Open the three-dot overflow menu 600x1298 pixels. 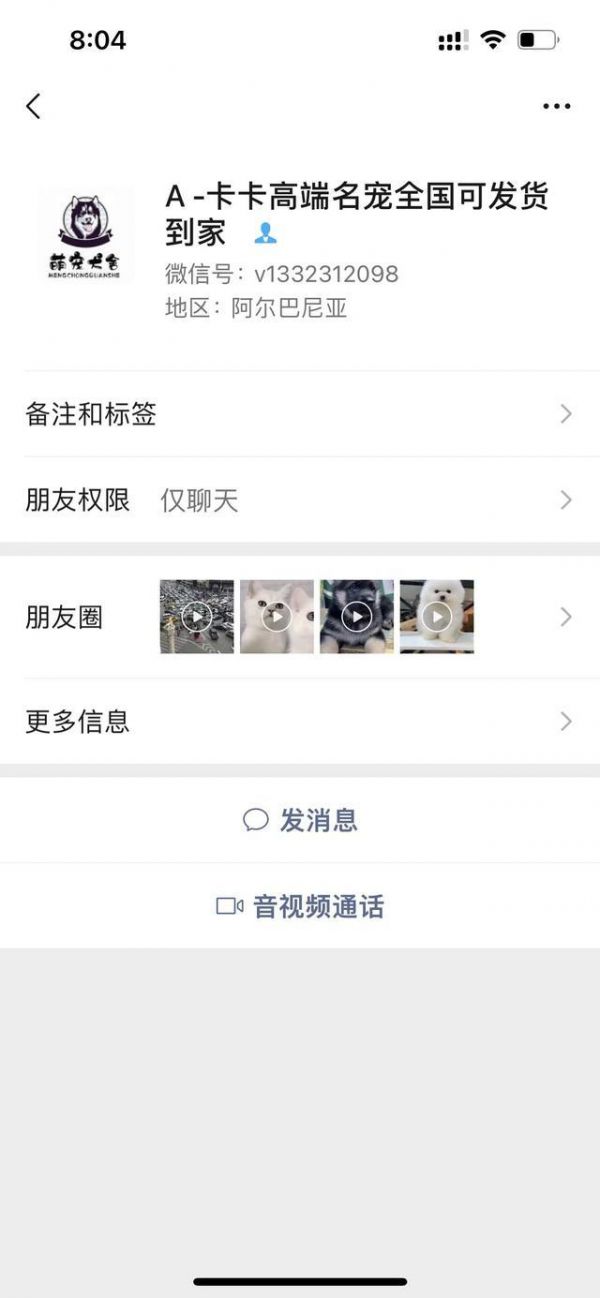coord(556,106)
